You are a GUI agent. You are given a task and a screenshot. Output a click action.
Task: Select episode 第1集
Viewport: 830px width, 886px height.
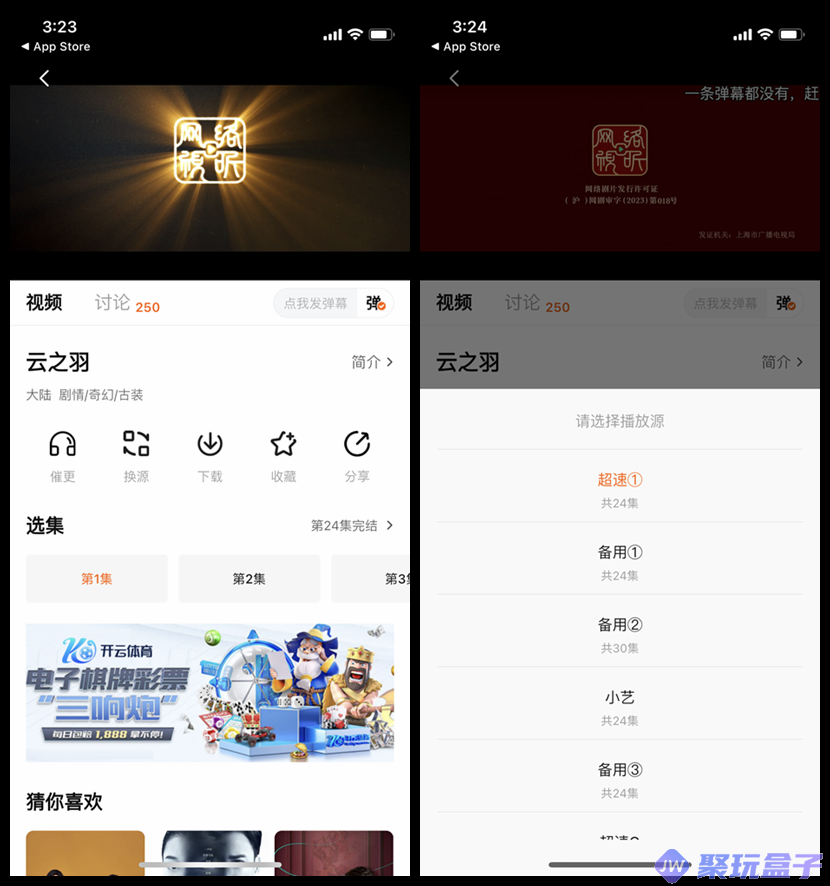coord(97,579)
